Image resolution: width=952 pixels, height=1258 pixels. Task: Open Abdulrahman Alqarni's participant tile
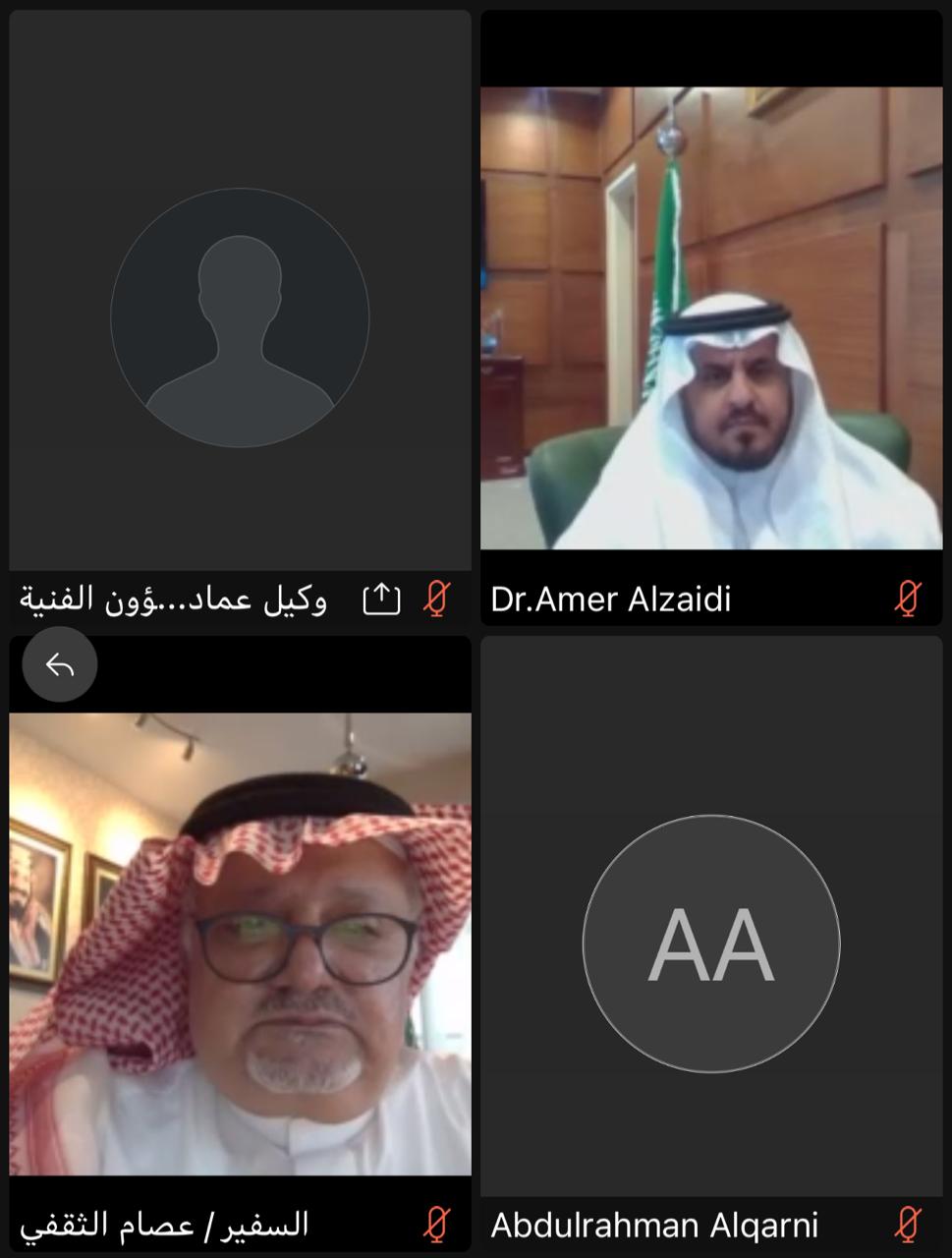710,943
